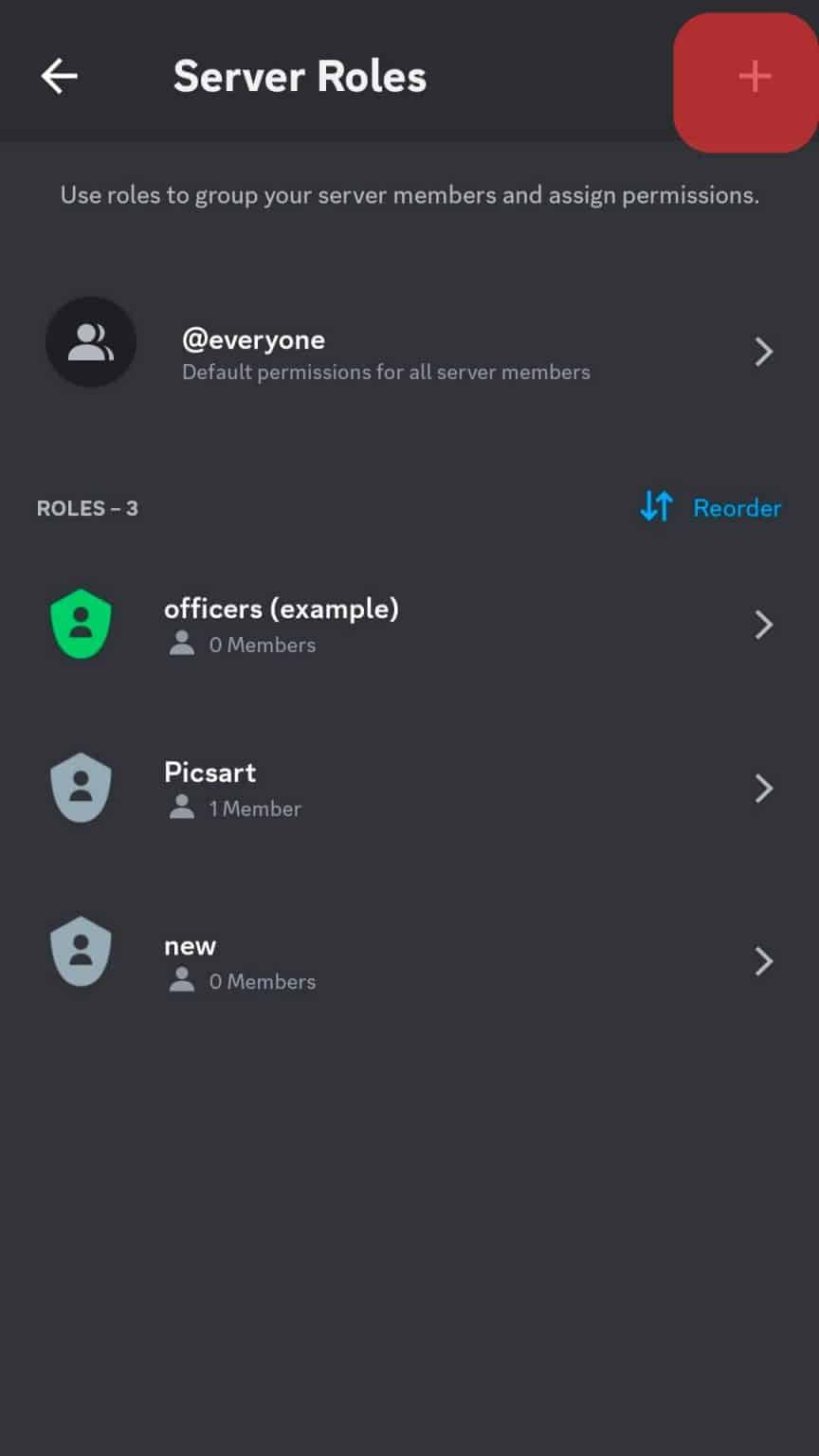Open officers (example) role via its chevron

(x=764, y=624)
